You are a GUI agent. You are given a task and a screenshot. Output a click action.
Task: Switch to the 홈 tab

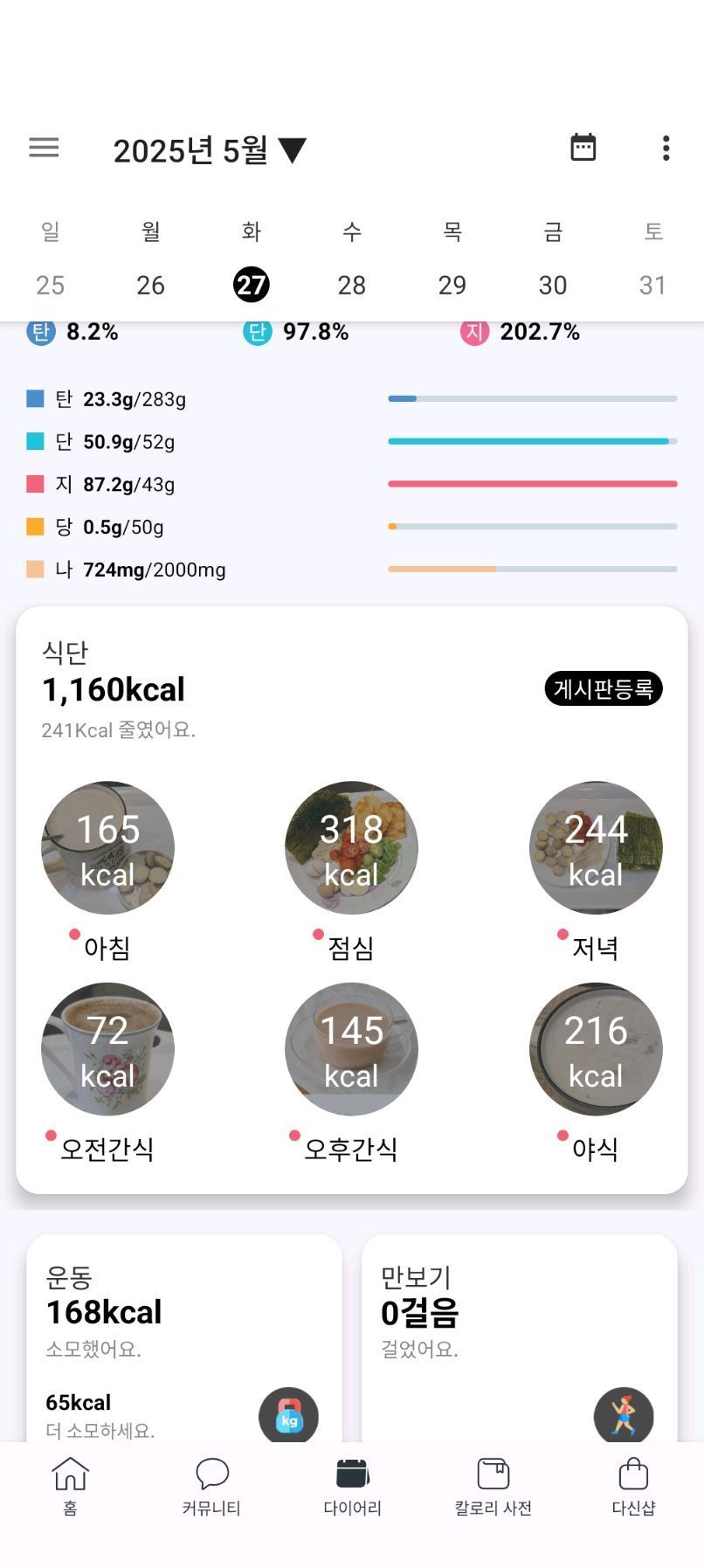(70, 1487)
